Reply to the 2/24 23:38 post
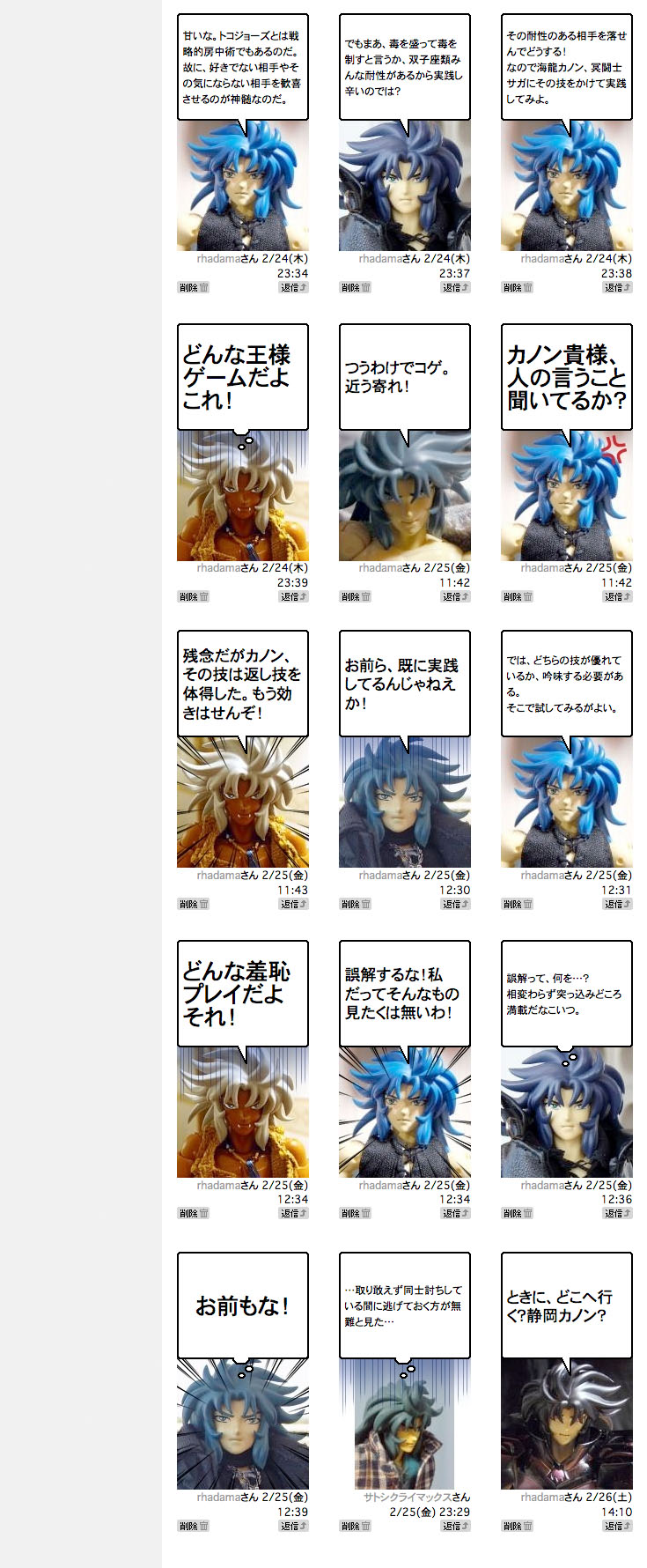Image resolution: width=647 pixels, height=1568 pixels. 617,288
